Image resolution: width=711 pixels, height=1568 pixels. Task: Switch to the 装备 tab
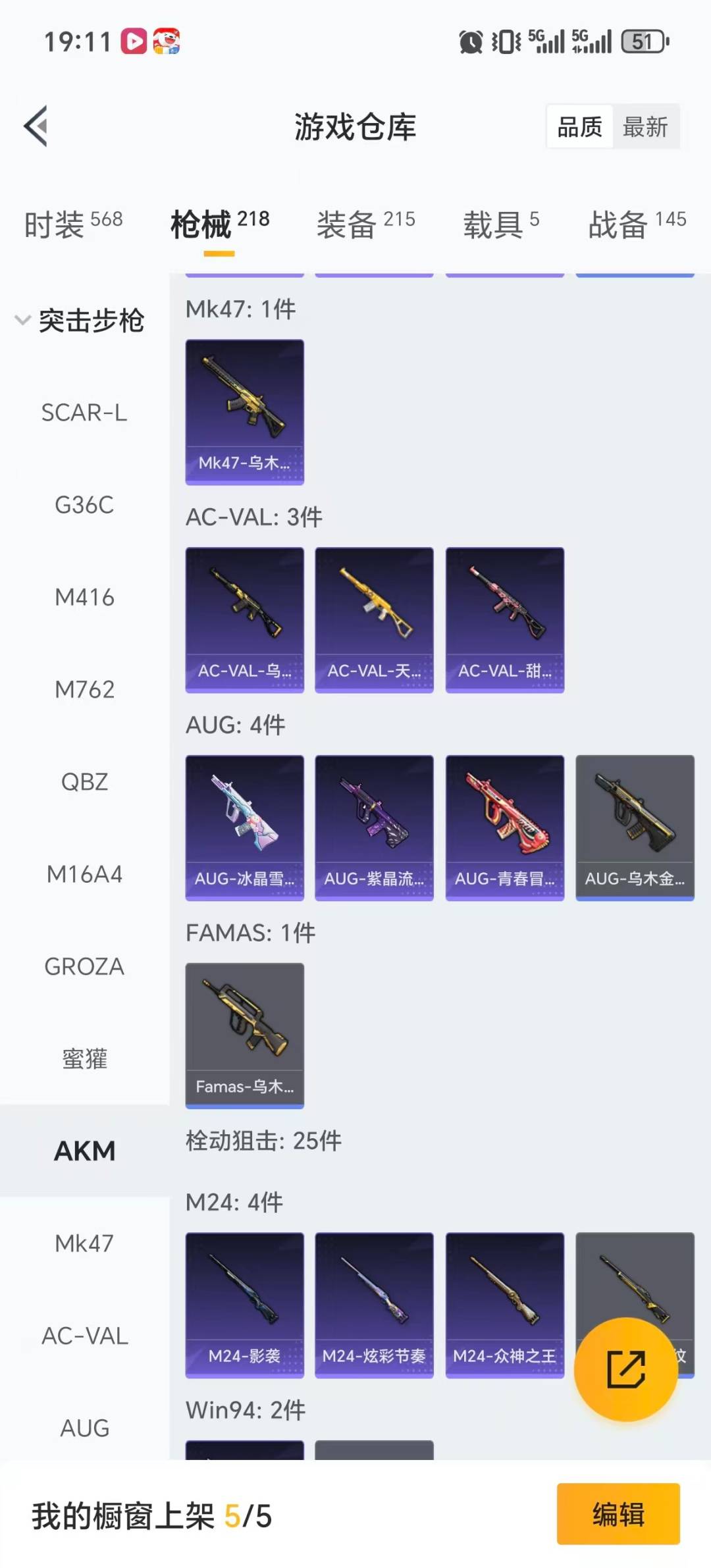click(x=365, y=224)
